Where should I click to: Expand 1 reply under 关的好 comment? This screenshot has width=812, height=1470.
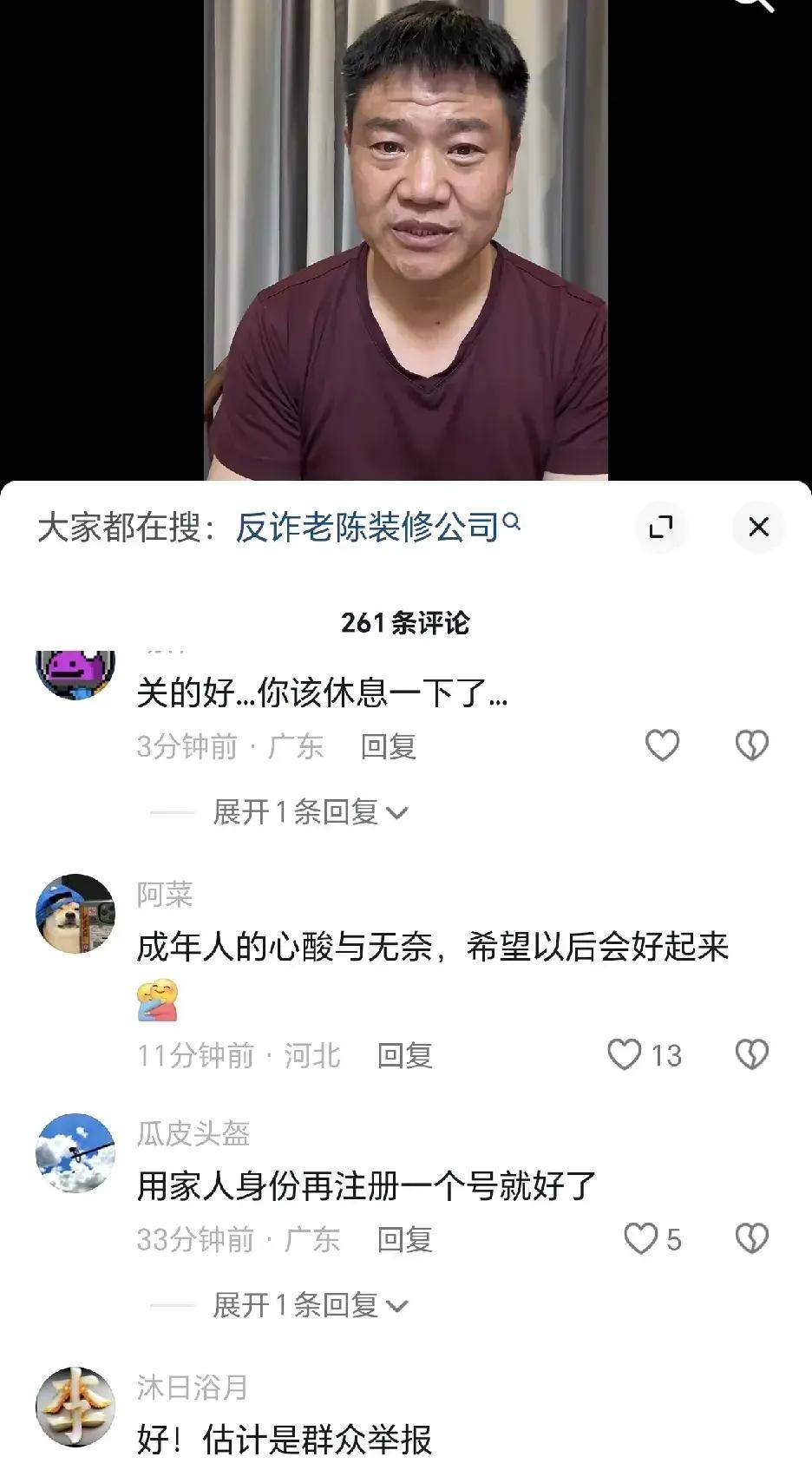click(309, 812)
